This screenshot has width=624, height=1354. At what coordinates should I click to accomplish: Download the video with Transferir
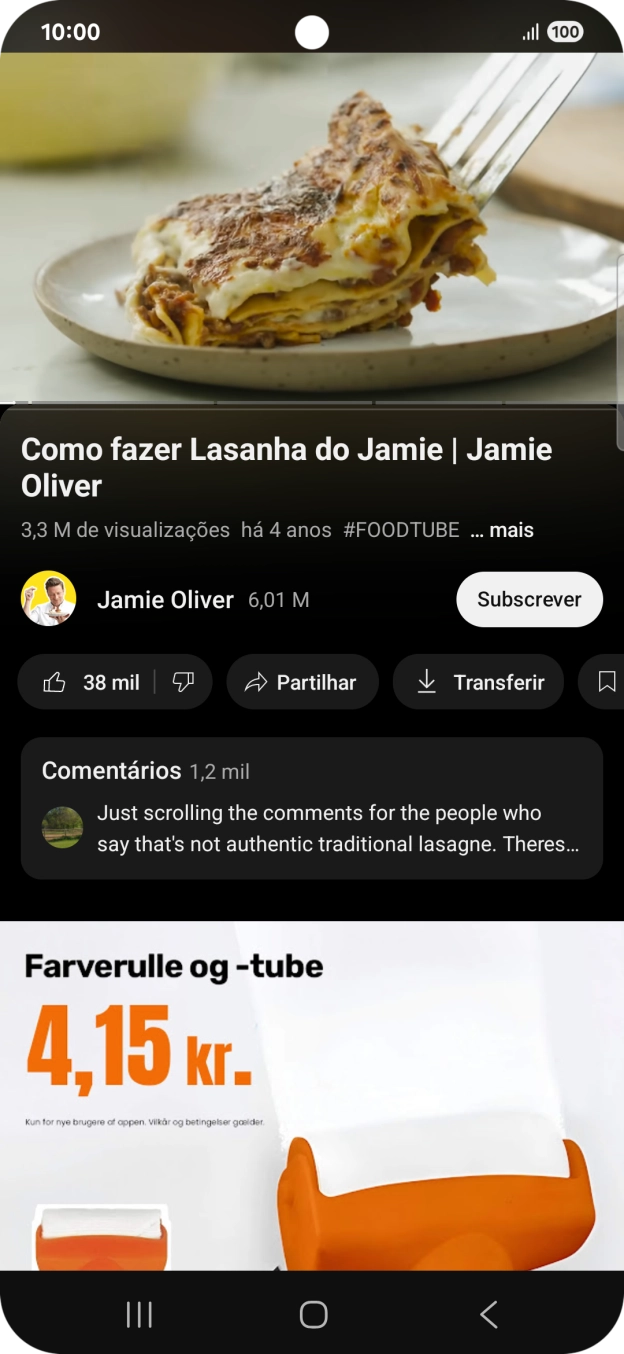[x=478, y=682]
